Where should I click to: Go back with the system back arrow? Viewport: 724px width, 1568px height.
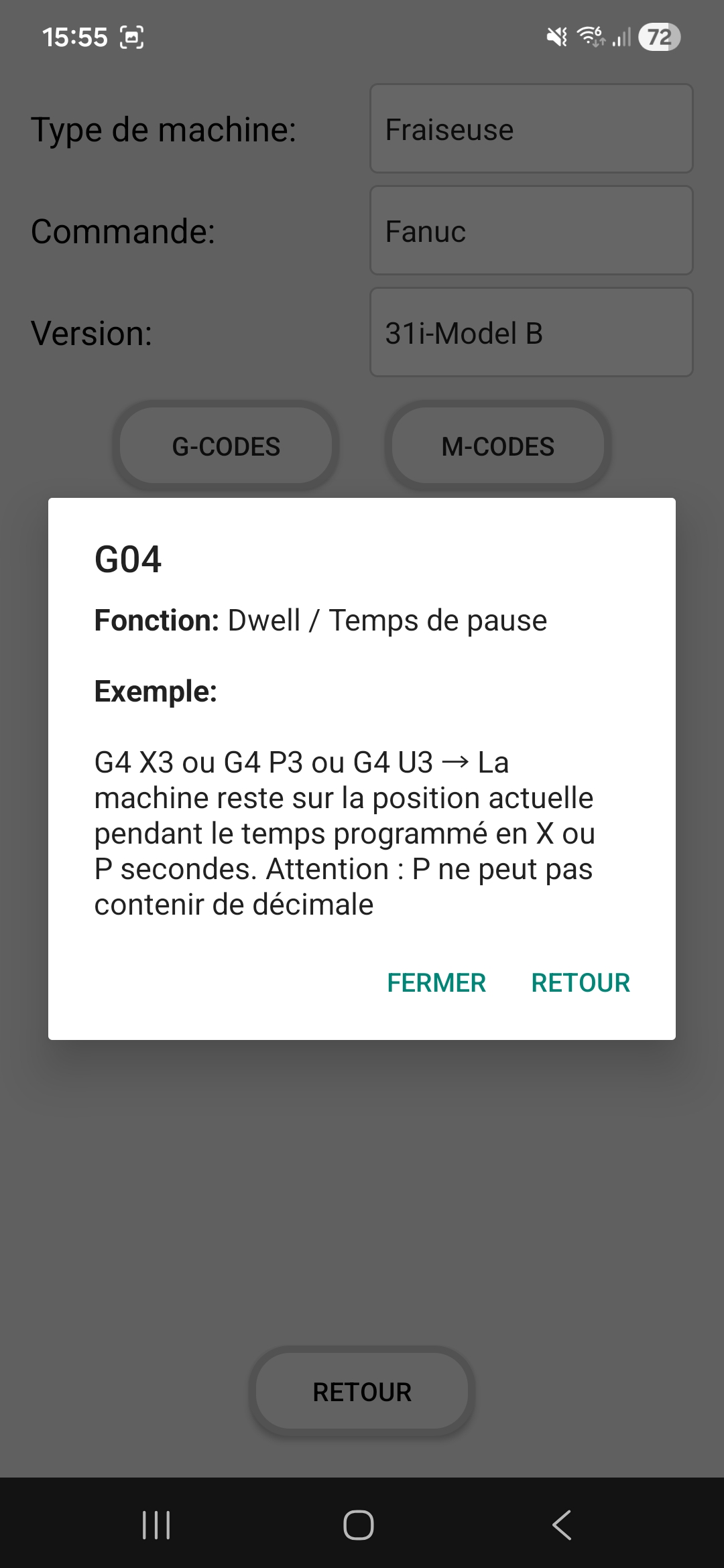click(562, 1525)
